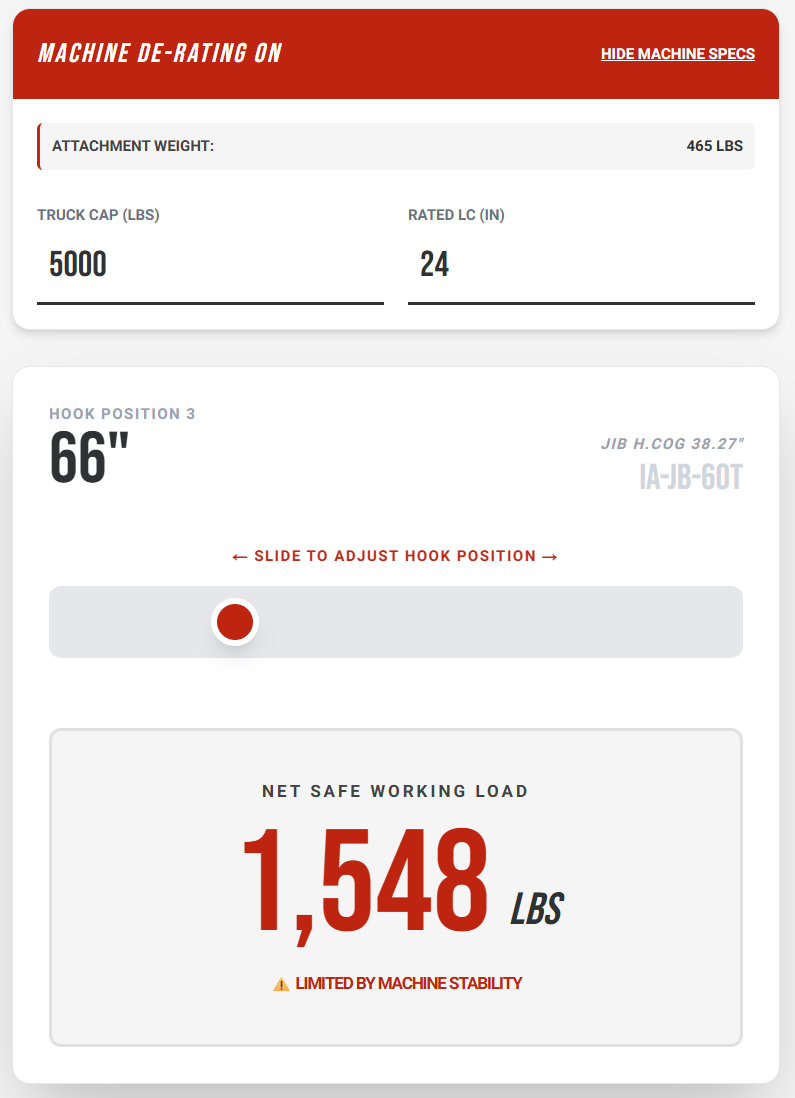Edit the Truck Cap (lbs) field
The width and height of the screenshot is (795, 1098).
[210, 265]
